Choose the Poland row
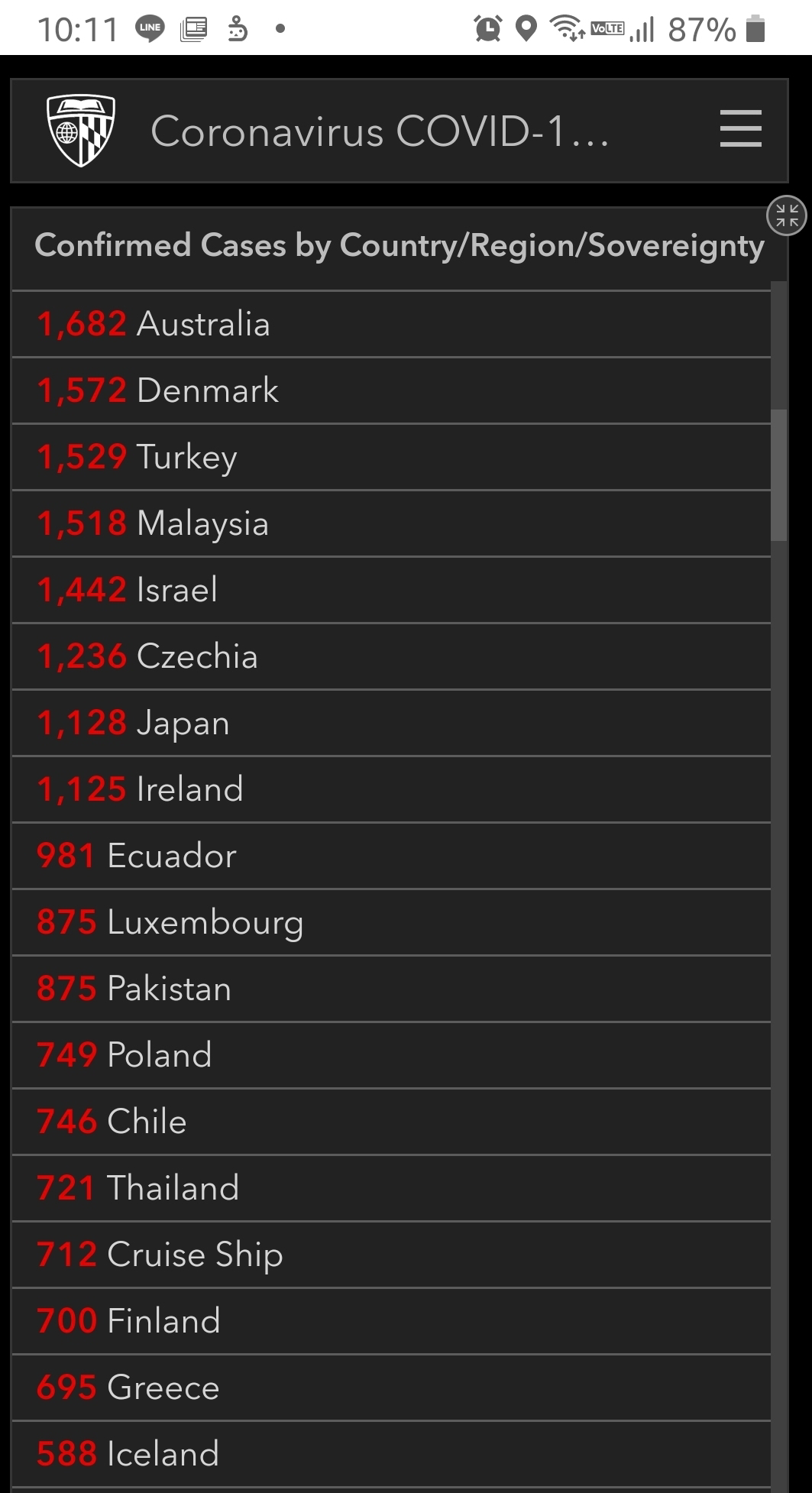Image resolution: width=812 pixels, height=1493 pixels. 391,1055
